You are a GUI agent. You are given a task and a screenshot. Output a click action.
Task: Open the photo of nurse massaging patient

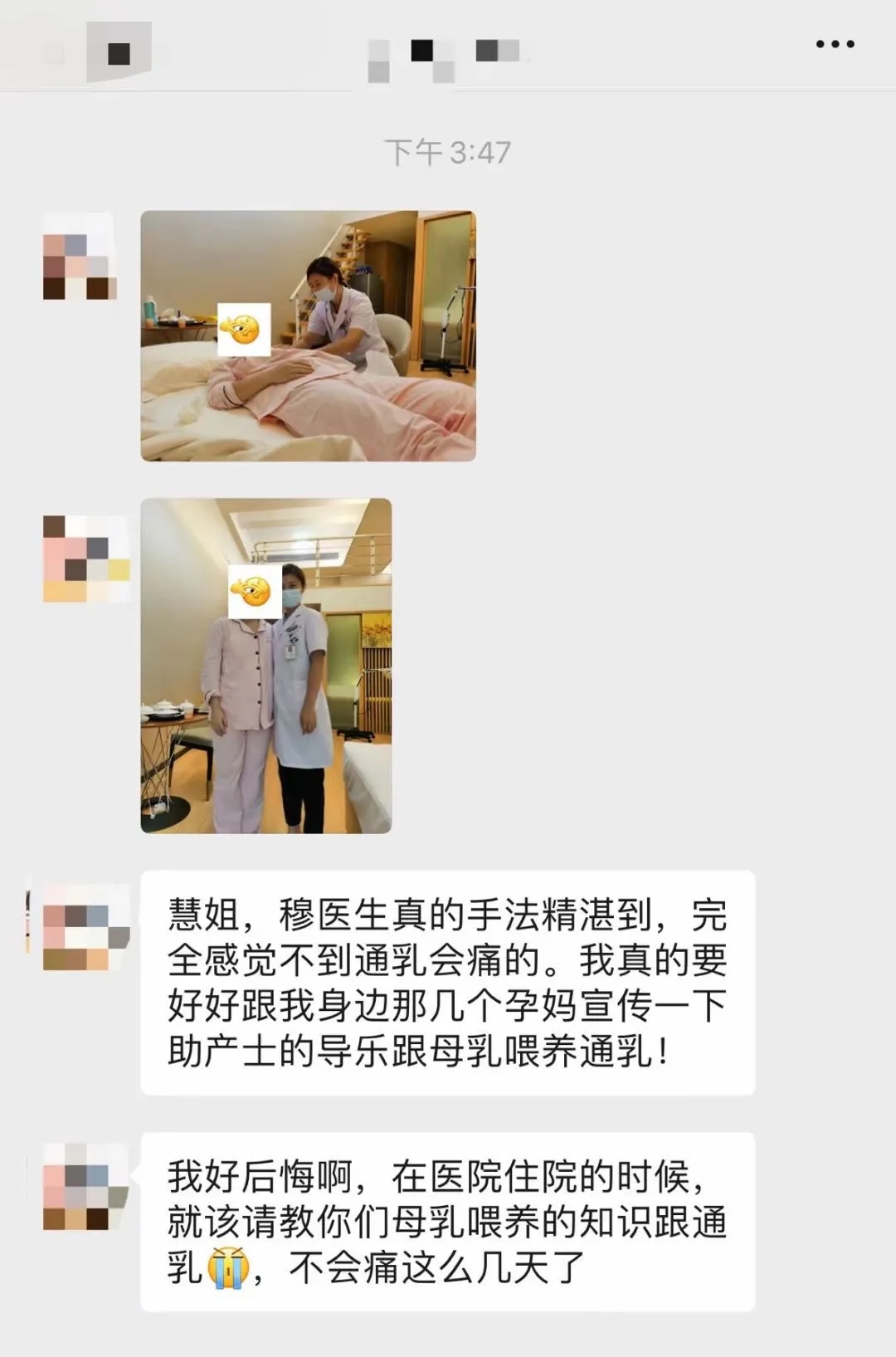point(308,336)
